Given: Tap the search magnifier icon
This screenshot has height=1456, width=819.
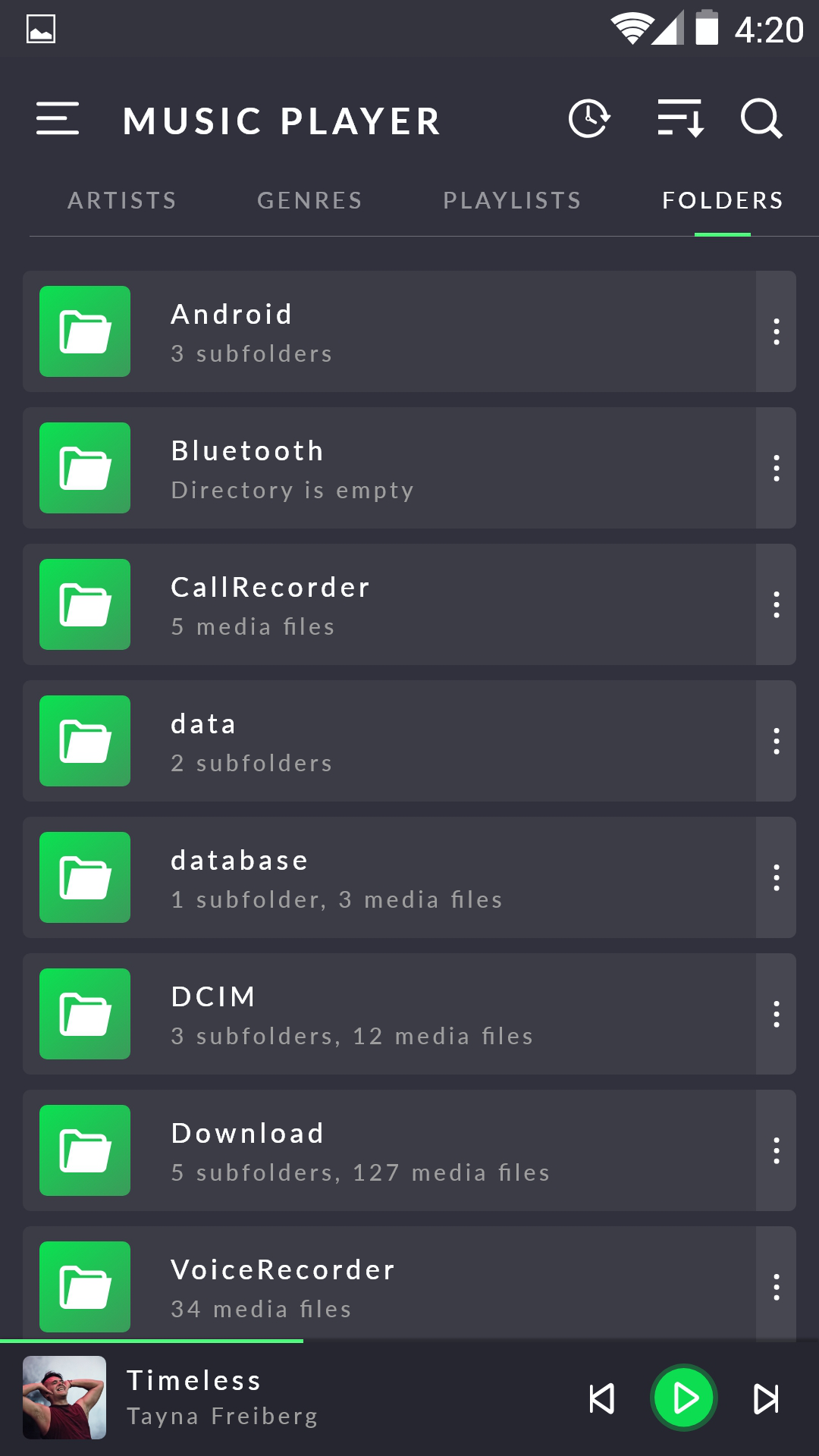Looking at the screenshot, I should tap(761, 119).
